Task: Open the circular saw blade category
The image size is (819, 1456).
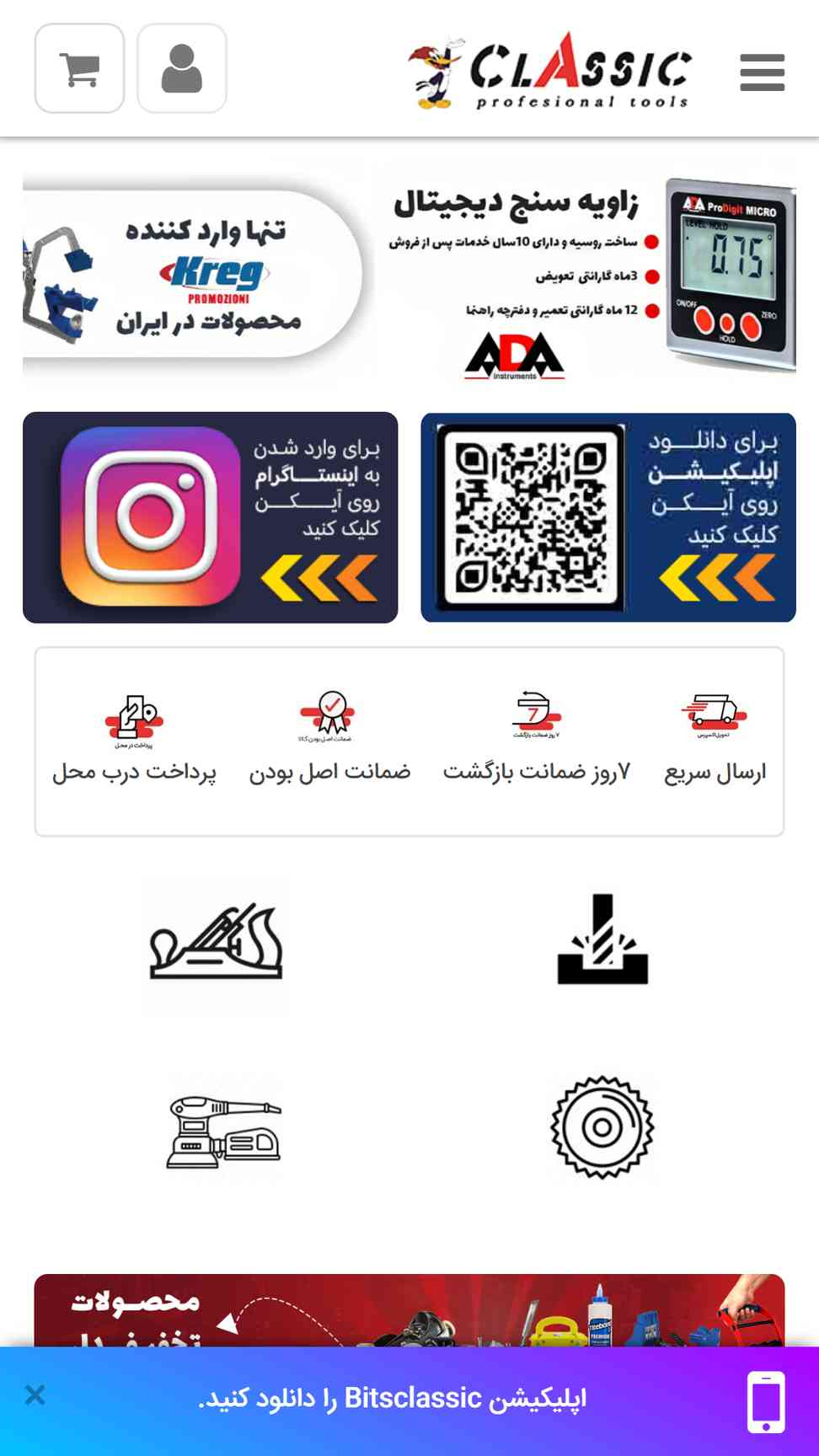Action: tap(602, 1127)
